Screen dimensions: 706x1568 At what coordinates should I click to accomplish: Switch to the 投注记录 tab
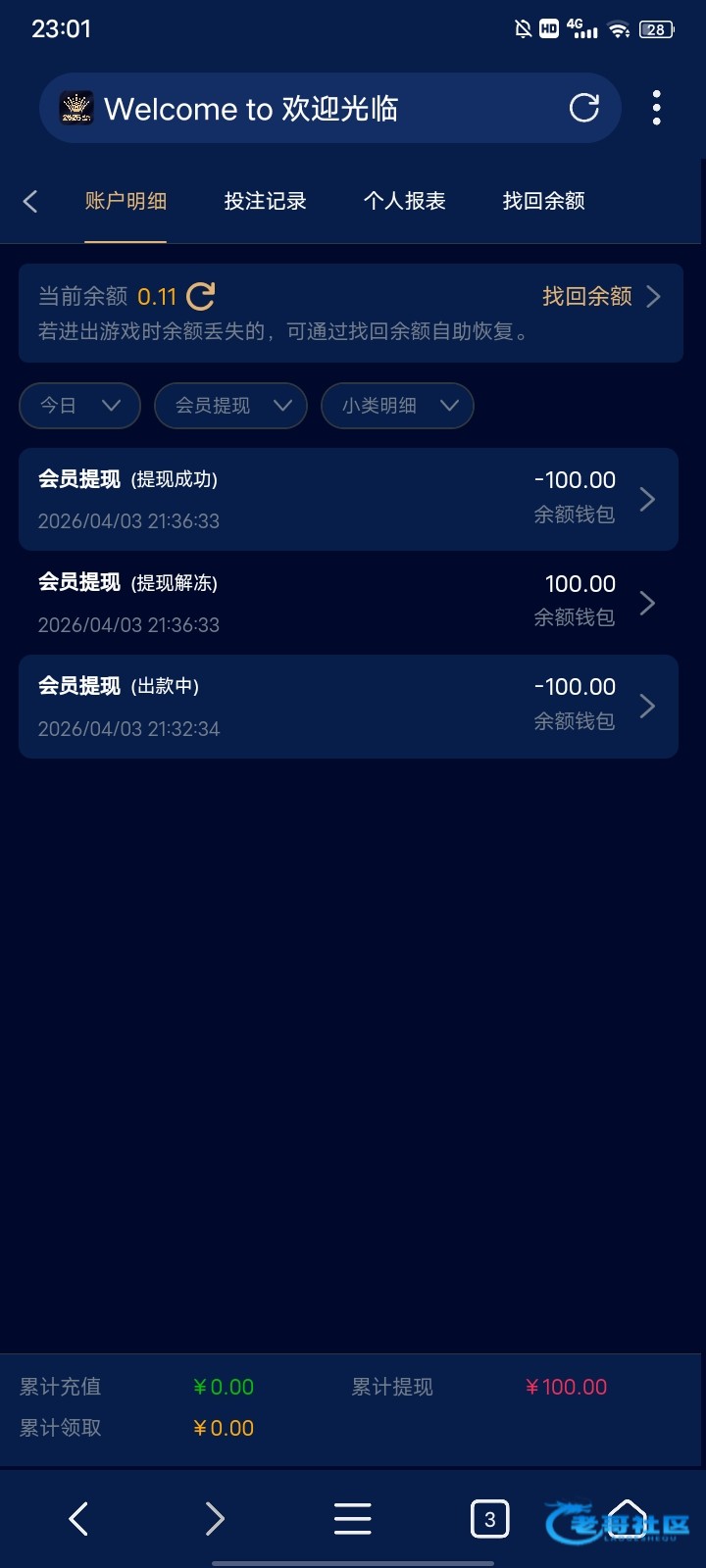(x=265, y=201)
